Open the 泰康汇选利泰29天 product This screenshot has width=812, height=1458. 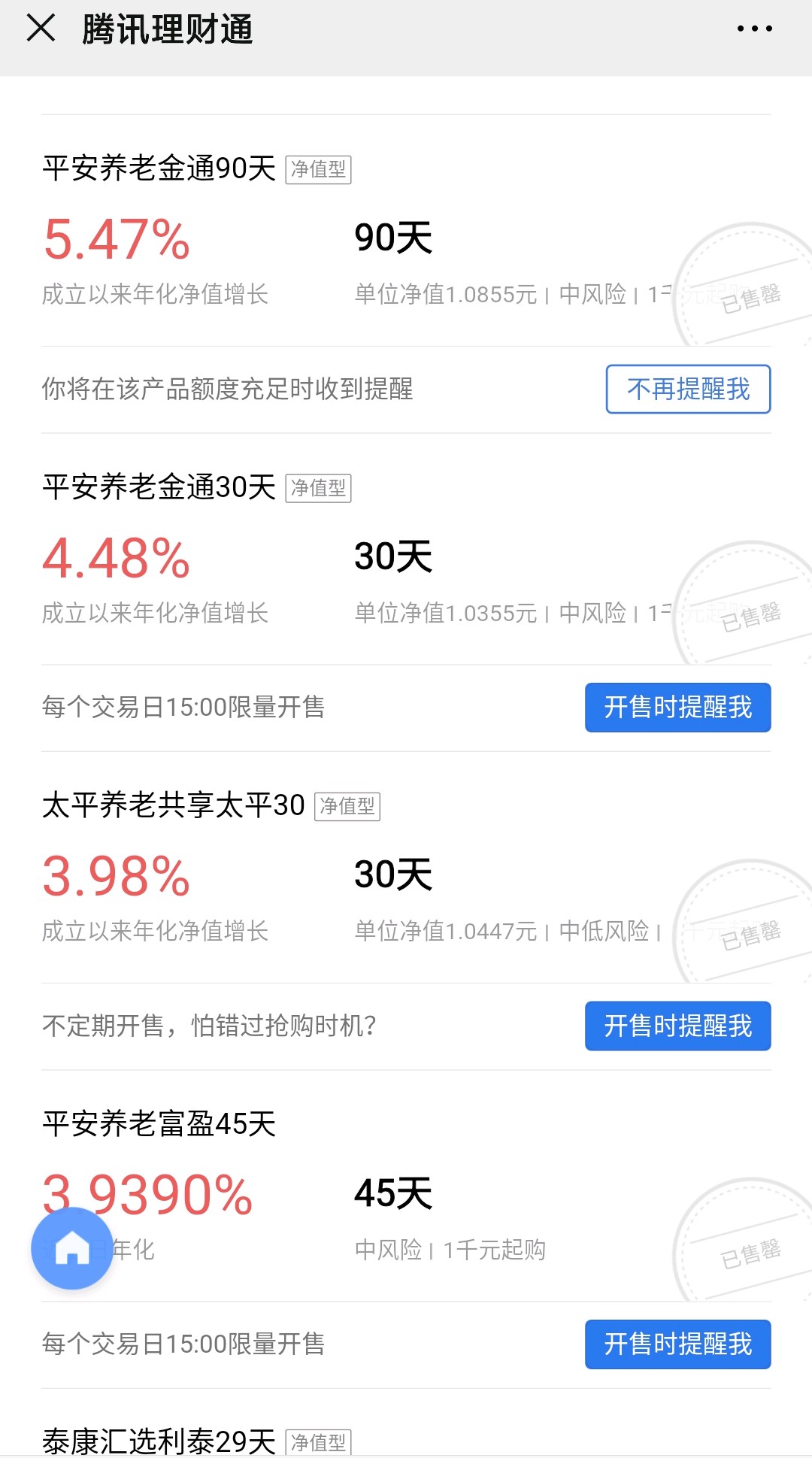point(161,1442)
